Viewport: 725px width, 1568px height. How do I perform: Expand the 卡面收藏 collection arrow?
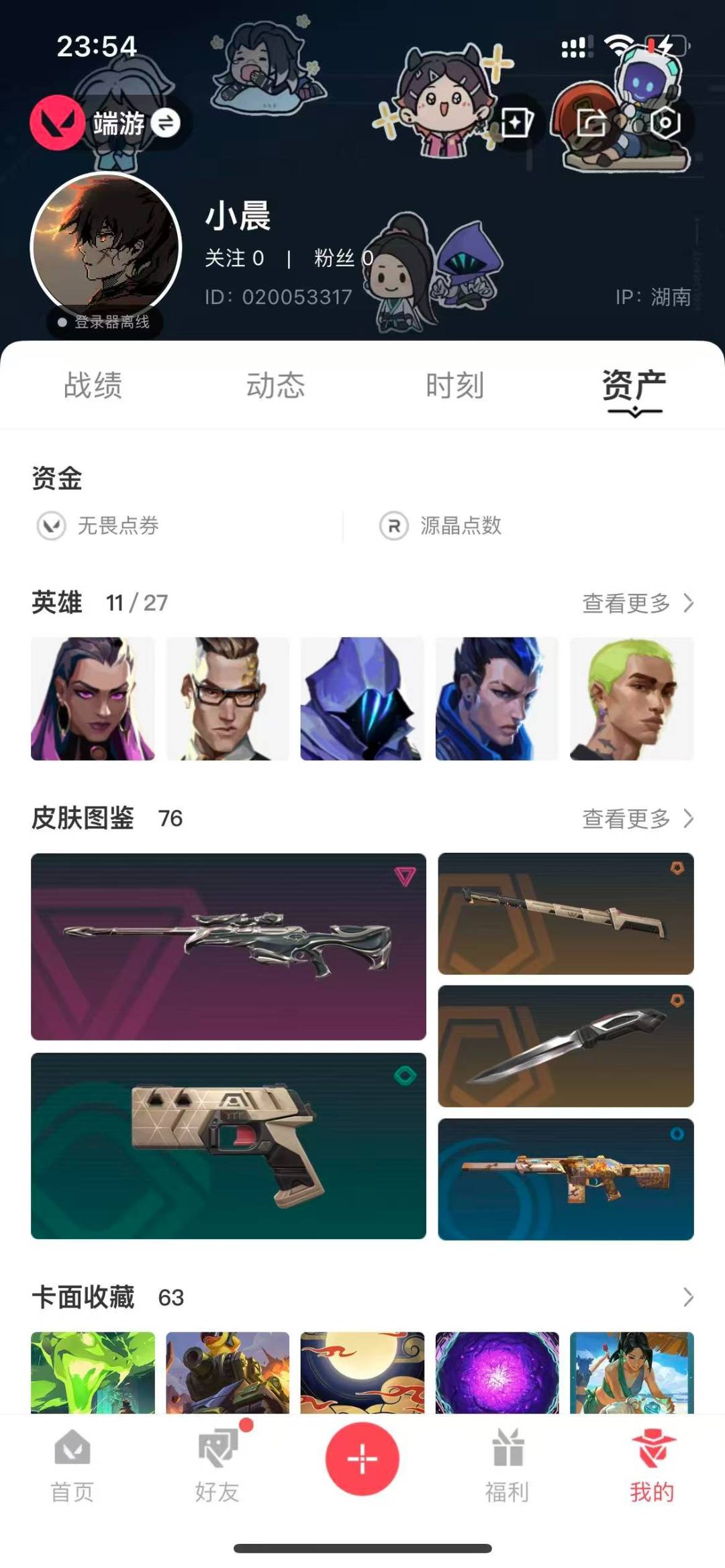[x=687, y=1297]
